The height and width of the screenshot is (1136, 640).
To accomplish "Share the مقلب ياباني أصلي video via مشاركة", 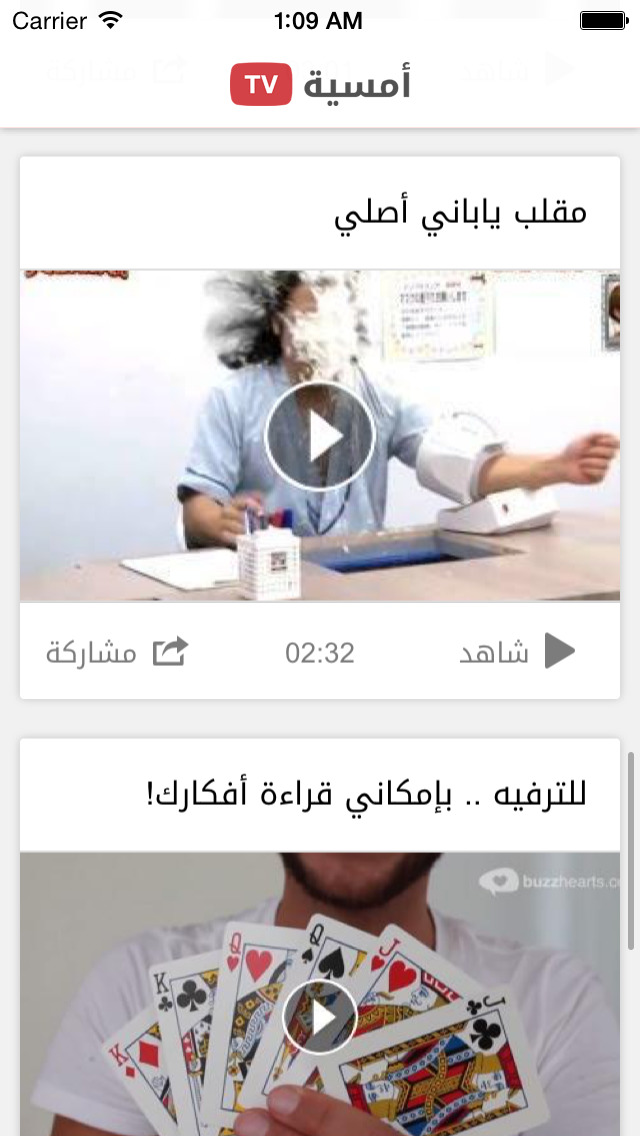I will 117,652.
